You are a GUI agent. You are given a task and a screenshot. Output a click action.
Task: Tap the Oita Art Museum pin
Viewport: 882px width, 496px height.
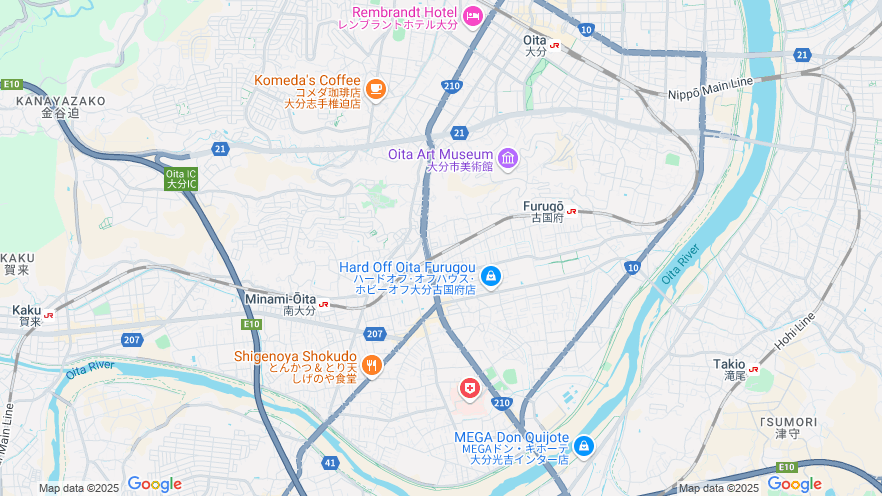[508, 158]
